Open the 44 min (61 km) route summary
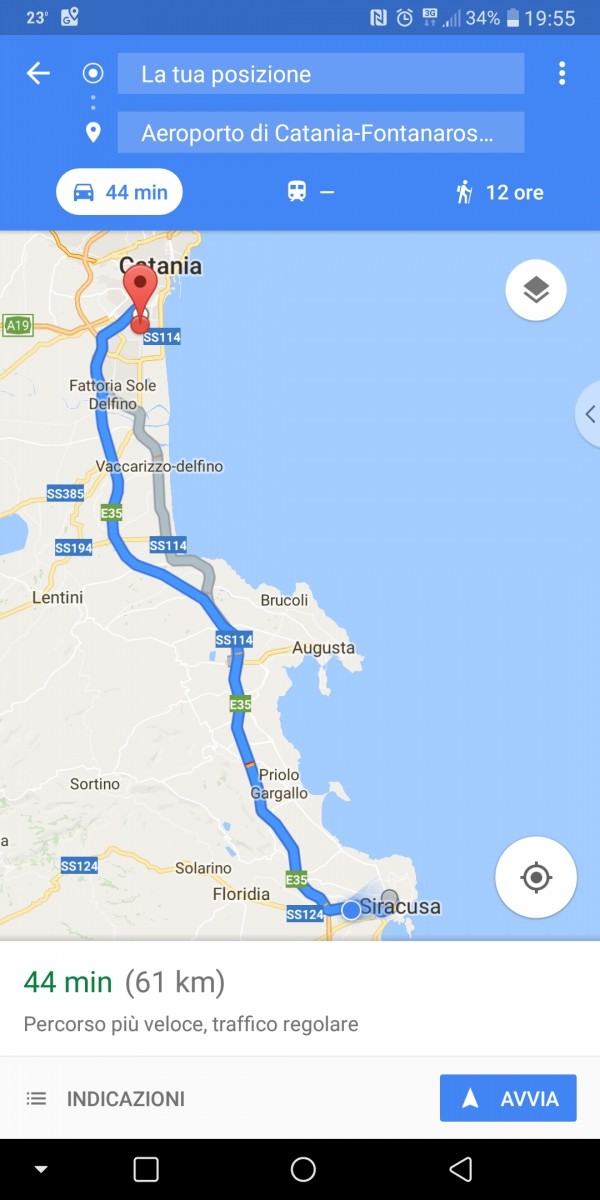This screenshot has width=600, height=1200. coord(124,982)
